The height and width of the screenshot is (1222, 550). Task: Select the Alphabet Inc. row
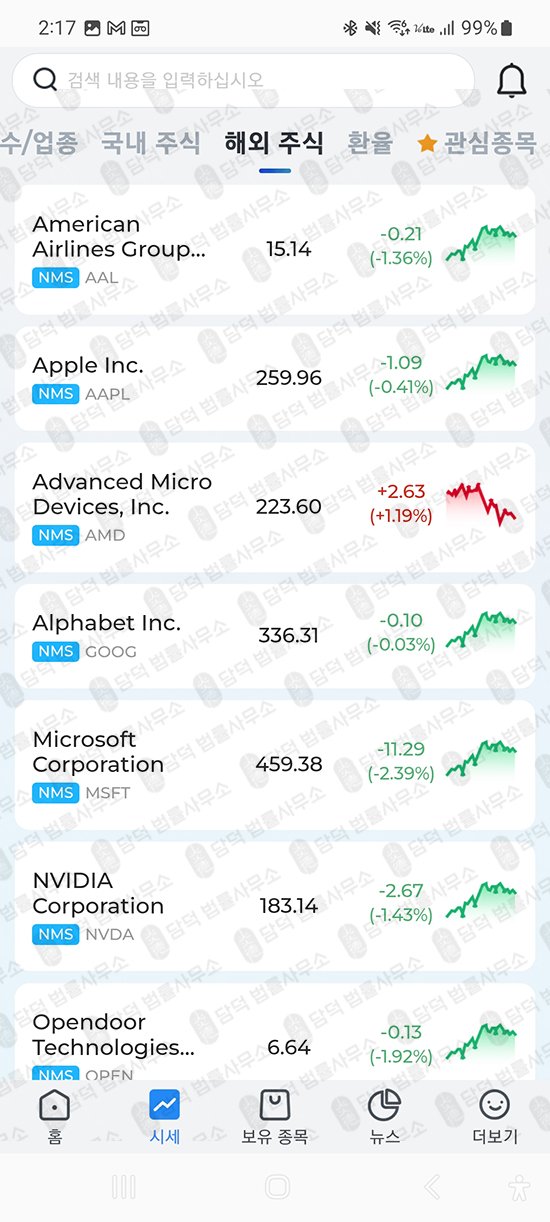(275, 636)
